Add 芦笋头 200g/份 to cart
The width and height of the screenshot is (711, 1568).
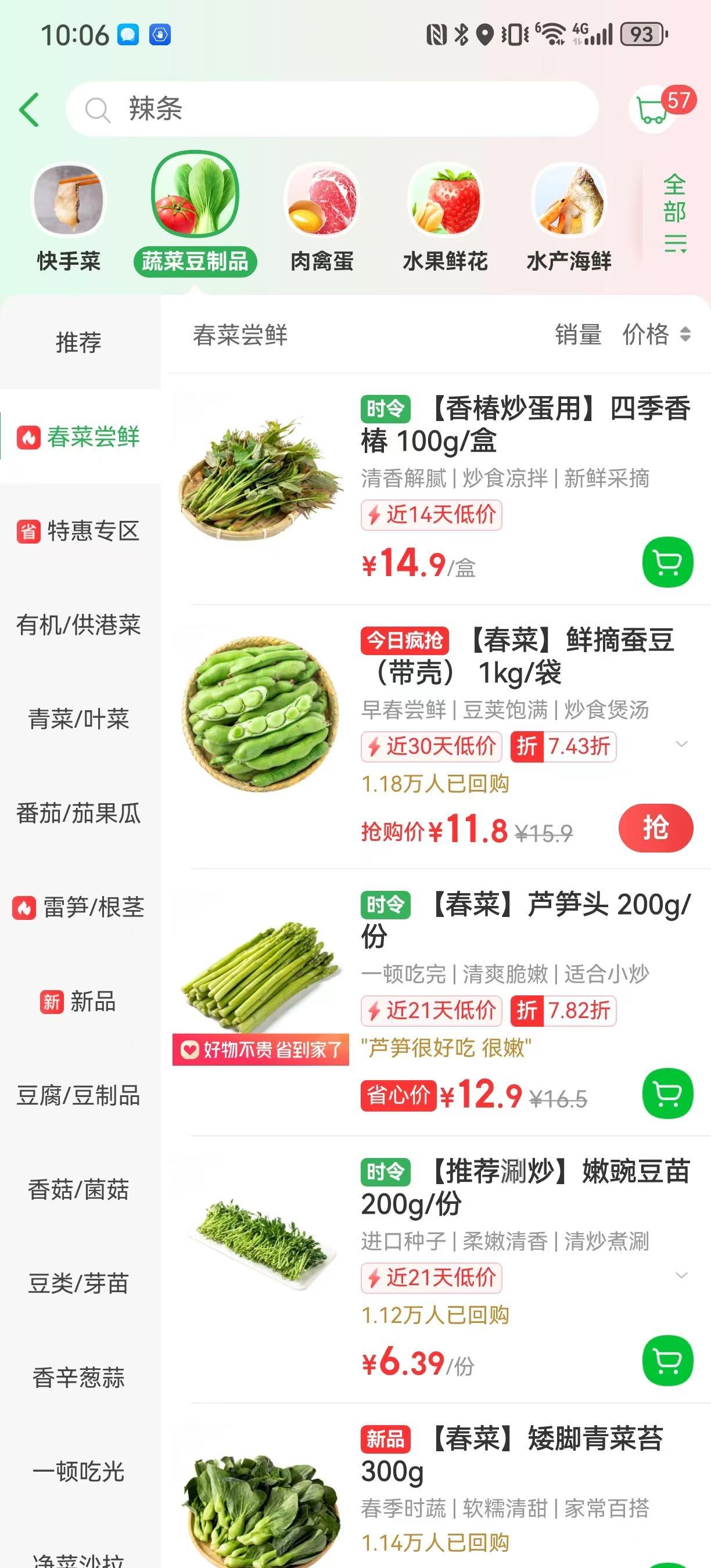(667, 1093)
